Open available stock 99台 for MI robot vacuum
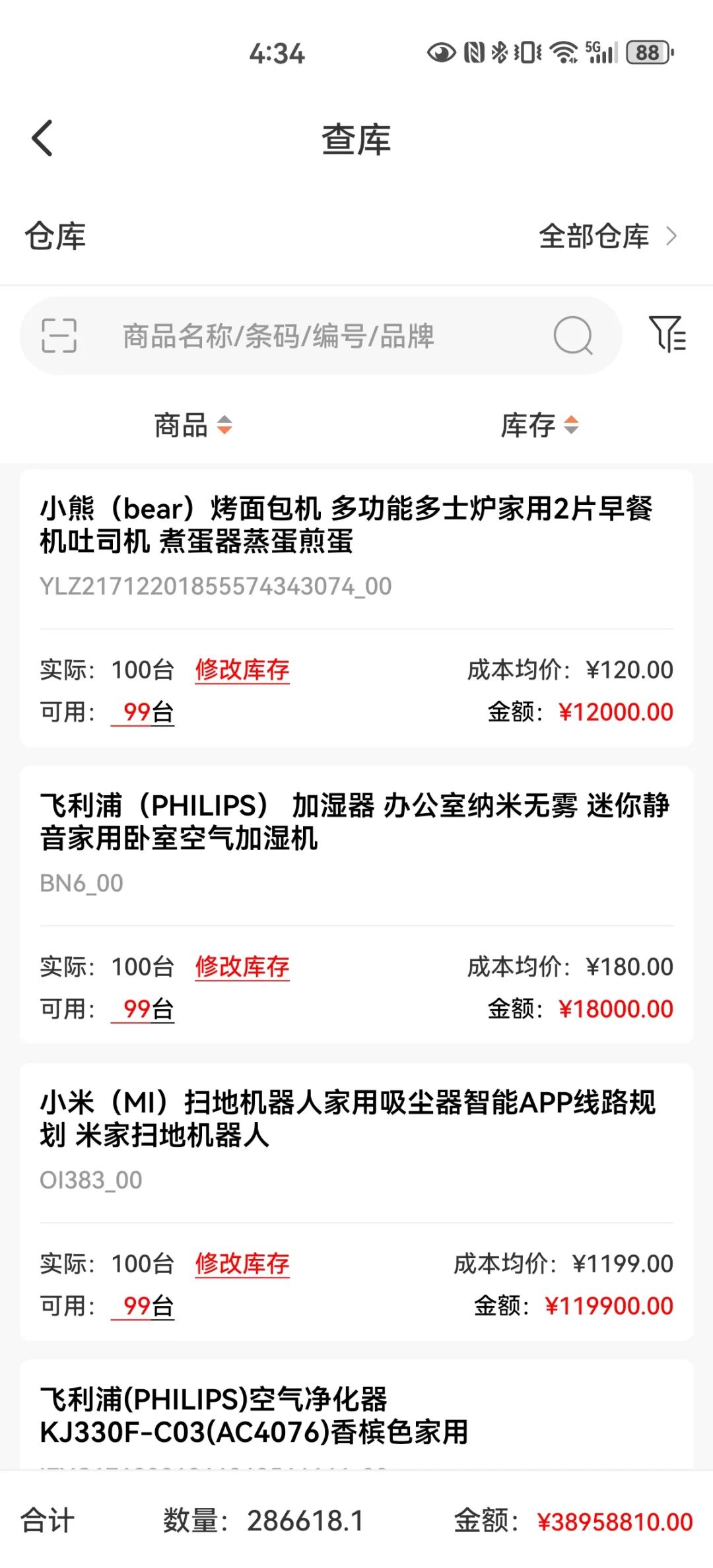This screenshot has width=713, height=1568. (x=142, y=1305)
